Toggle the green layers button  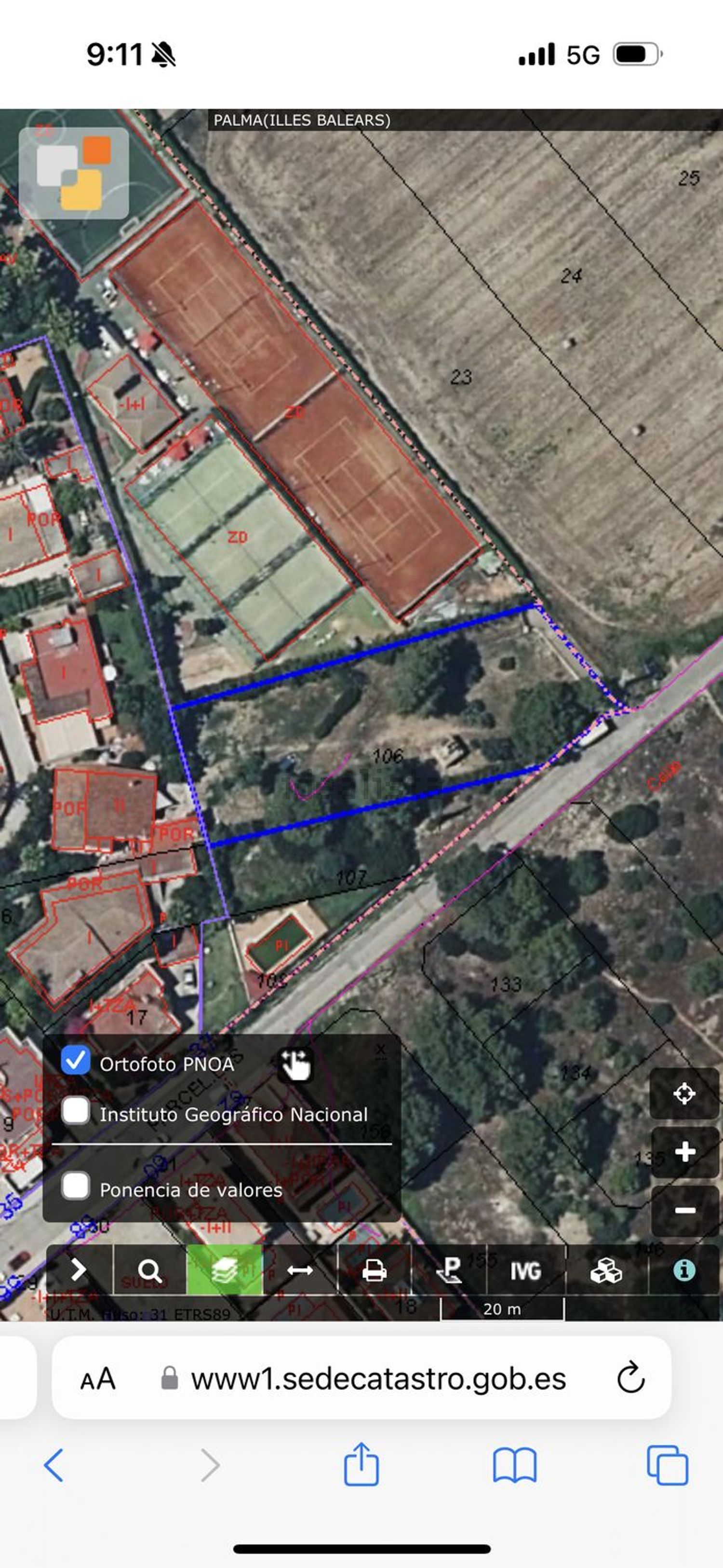pos(225,1270)
